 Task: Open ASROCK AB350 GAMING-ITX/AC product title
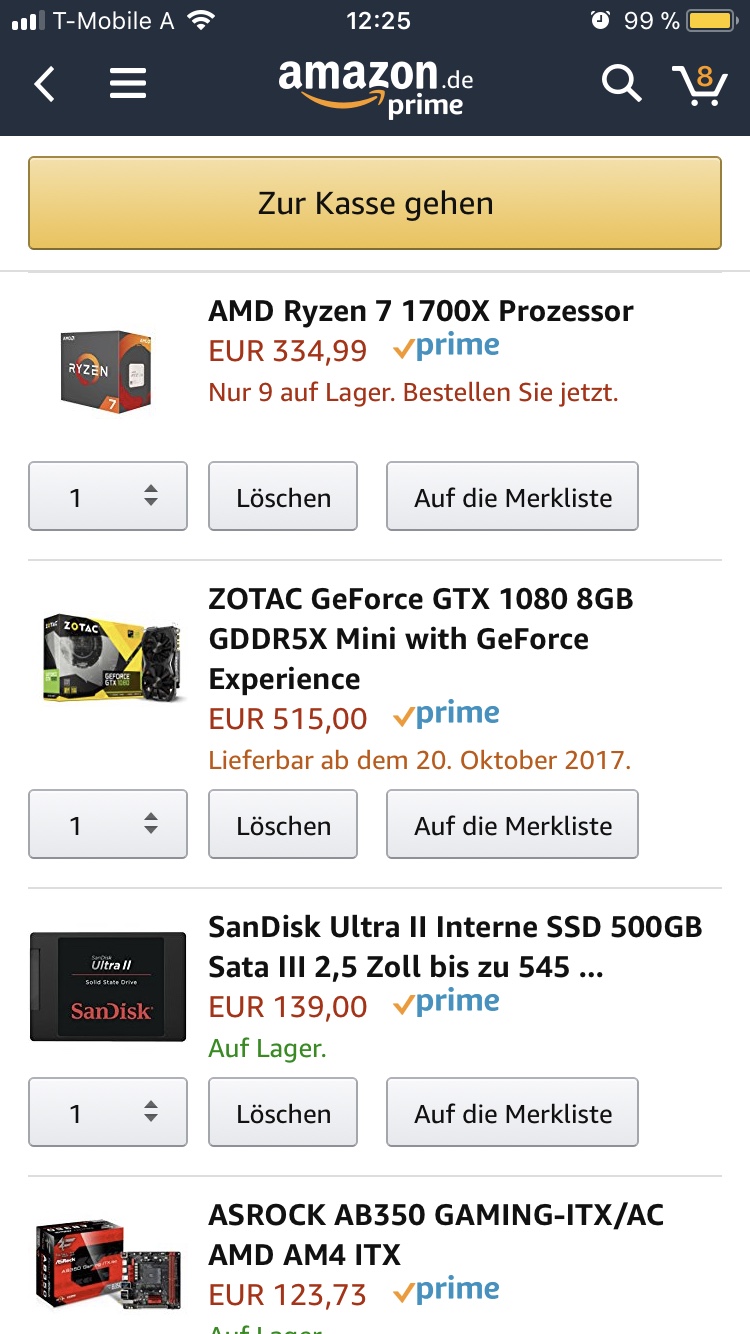436,1235
